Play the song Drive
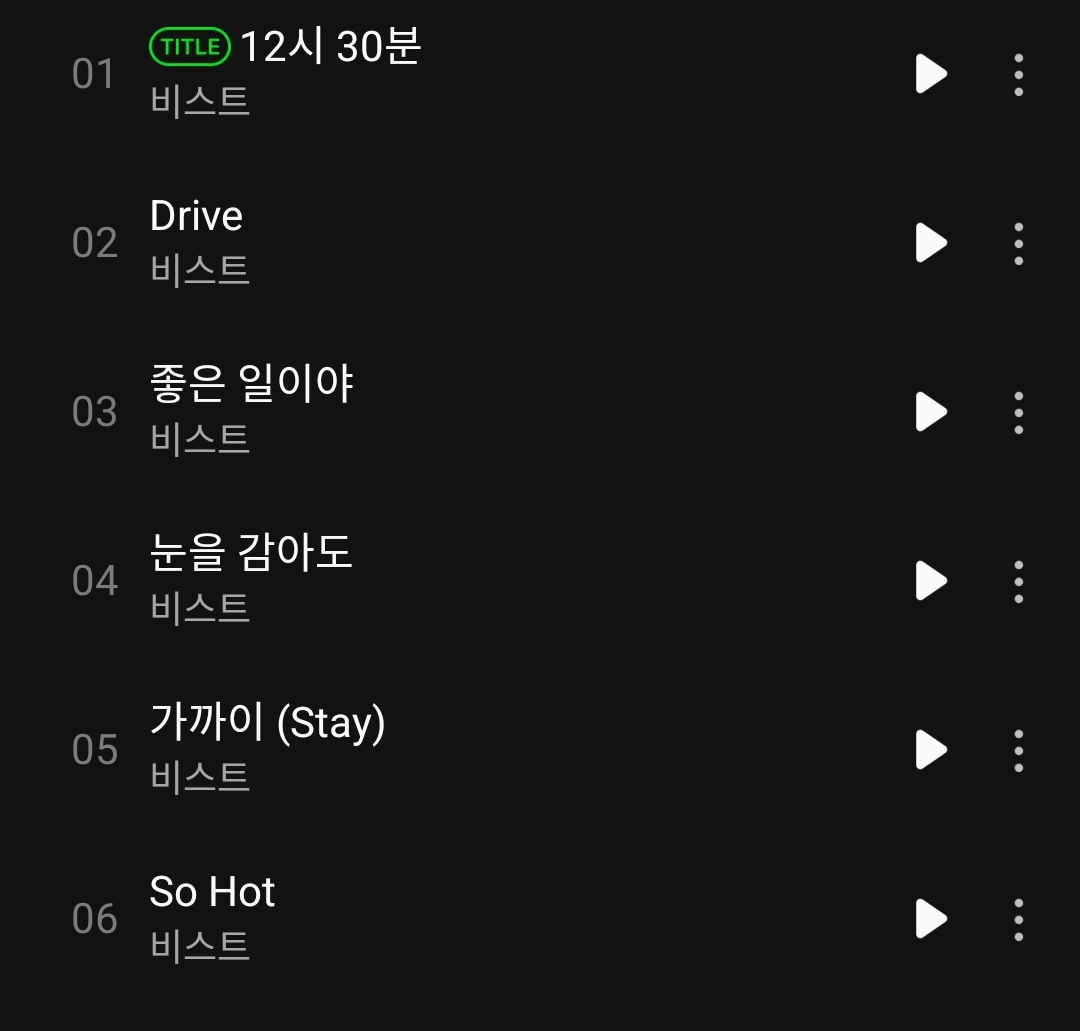 (931, 243)
